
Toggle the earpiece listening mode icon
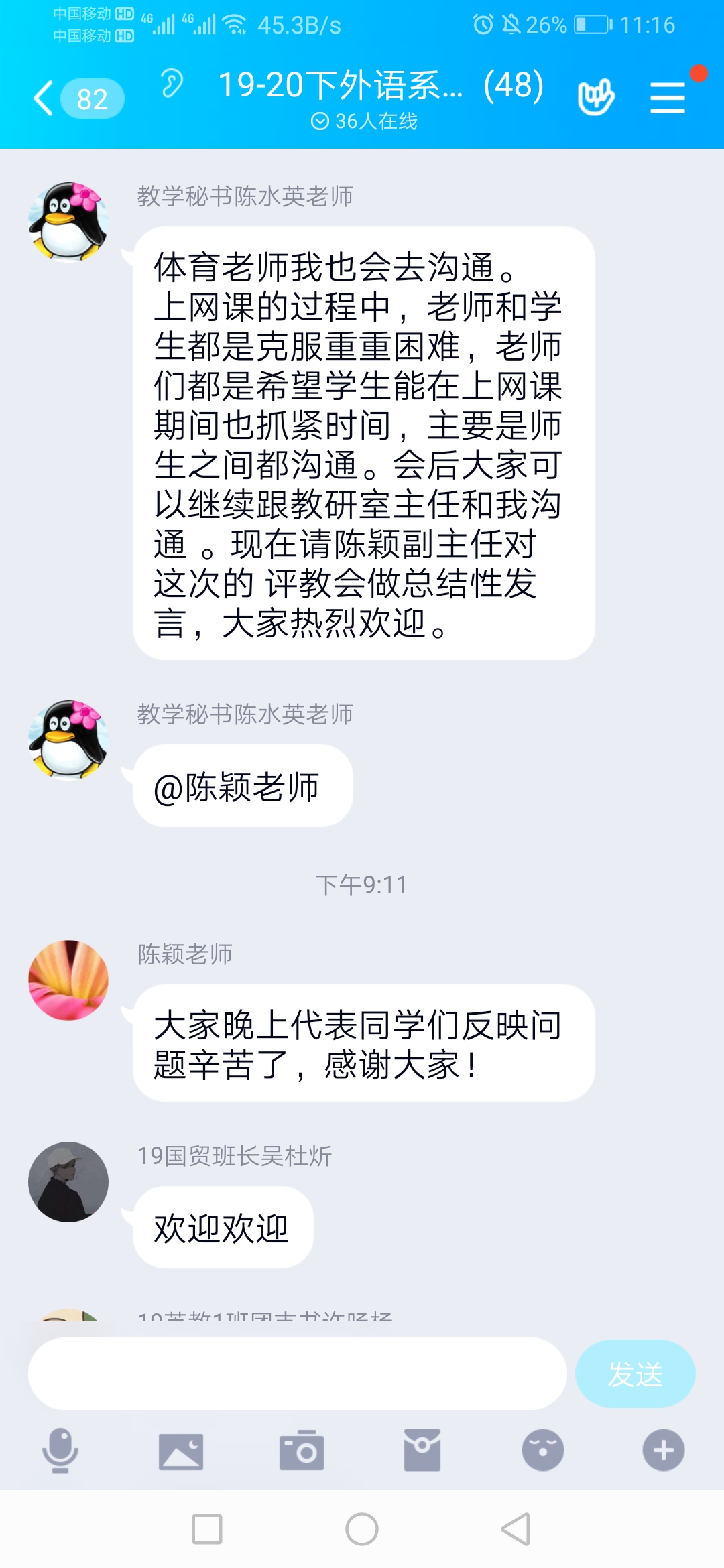pyautogui.click(x=172, y=84)
